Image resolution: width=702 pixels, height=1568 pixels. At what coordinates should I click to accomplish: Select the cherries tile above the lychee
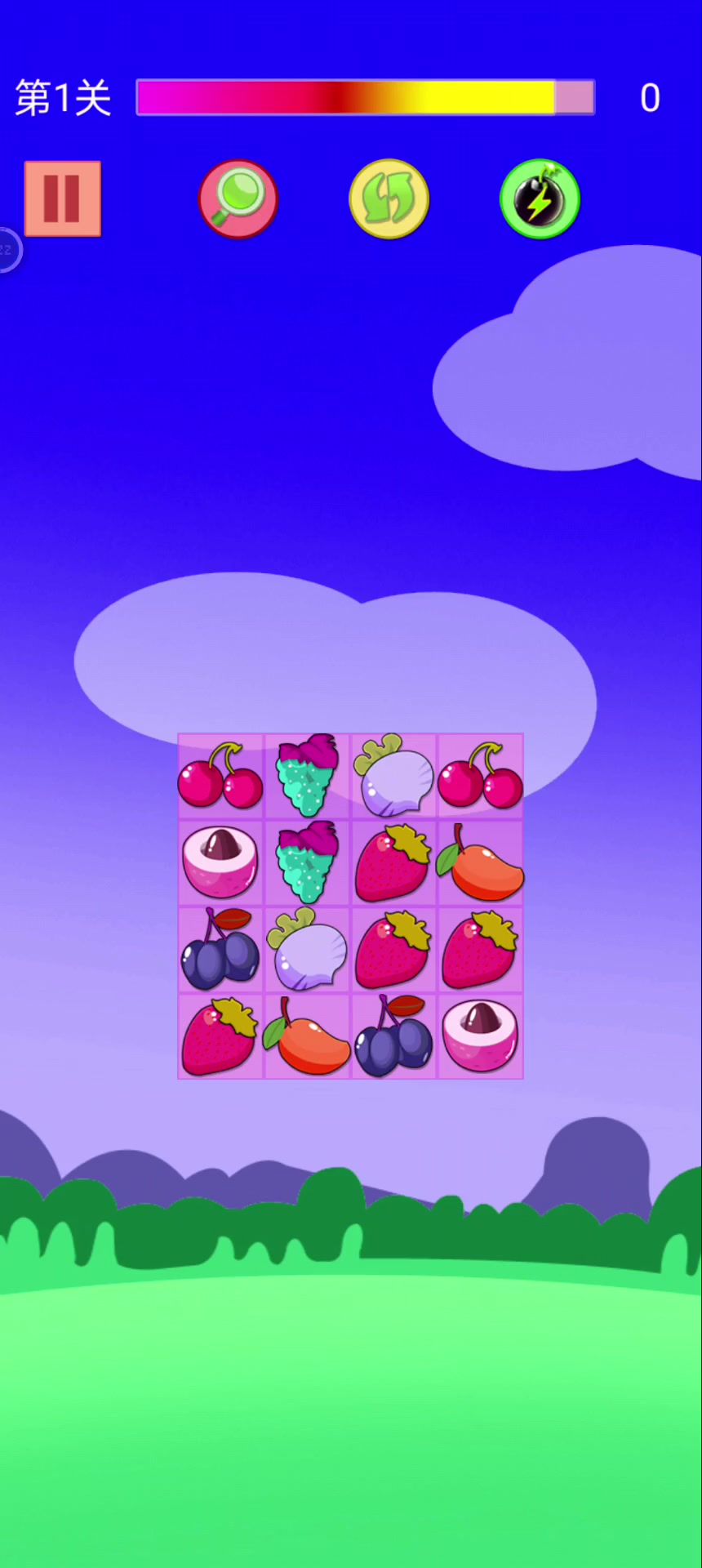click(220, 776)
